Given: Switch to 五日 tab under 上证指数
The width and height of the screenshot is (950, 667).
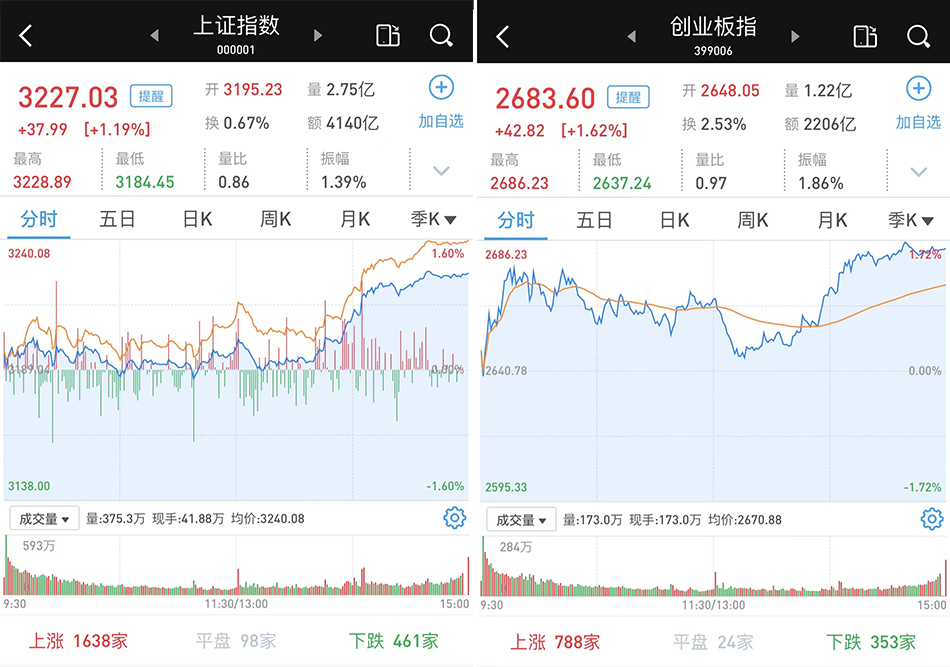Looking at the screenshot, I should tap(117, 220).
